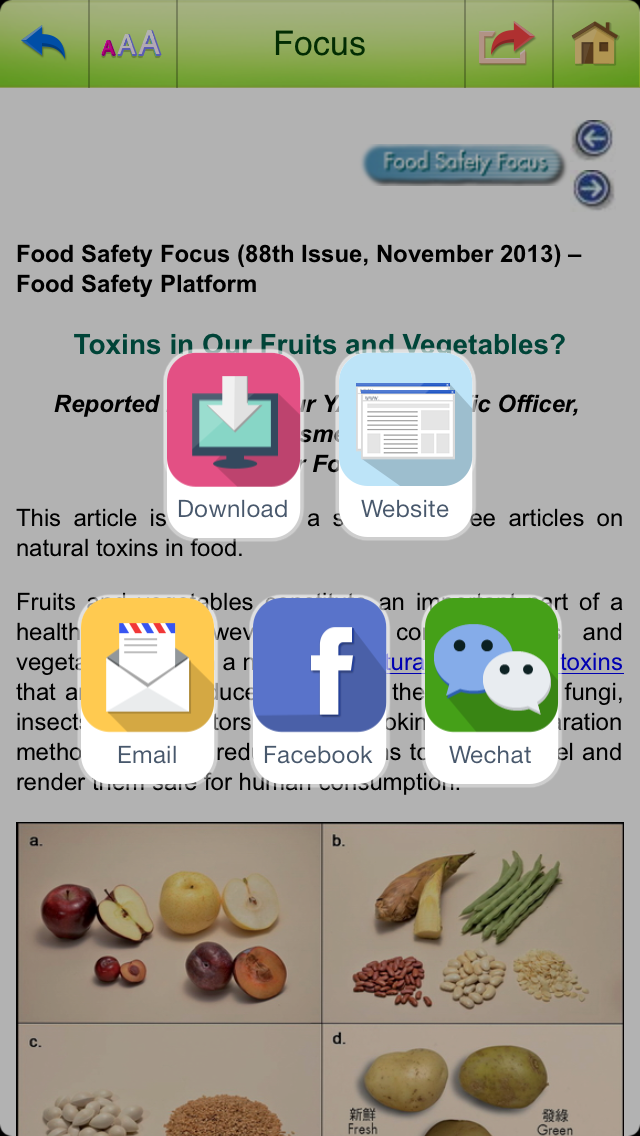
Task: Change the text size with AAA
Action: [132, 44]
